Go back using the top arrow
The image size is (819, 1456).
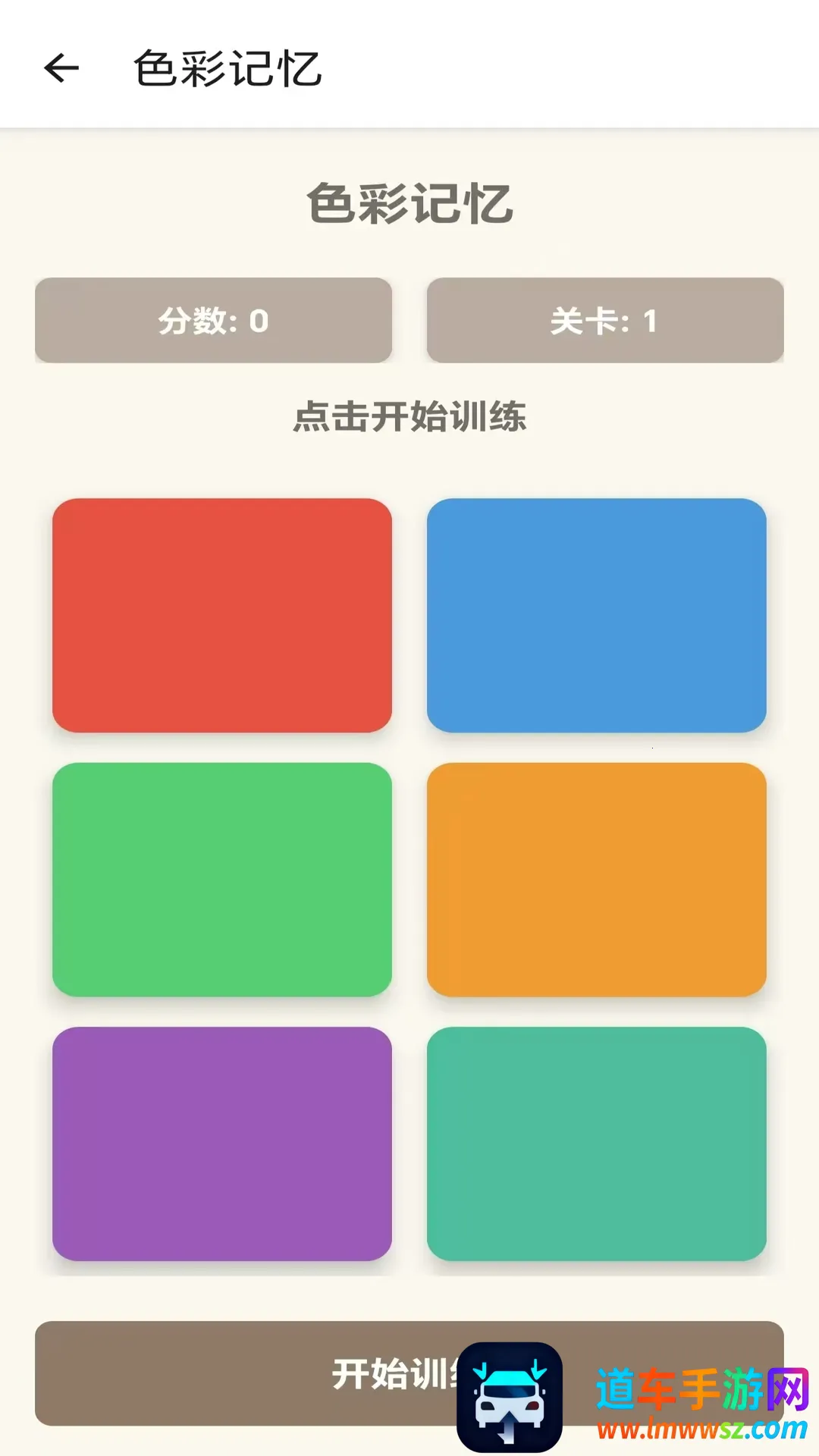pyautogui.click(x=61, y=68)
